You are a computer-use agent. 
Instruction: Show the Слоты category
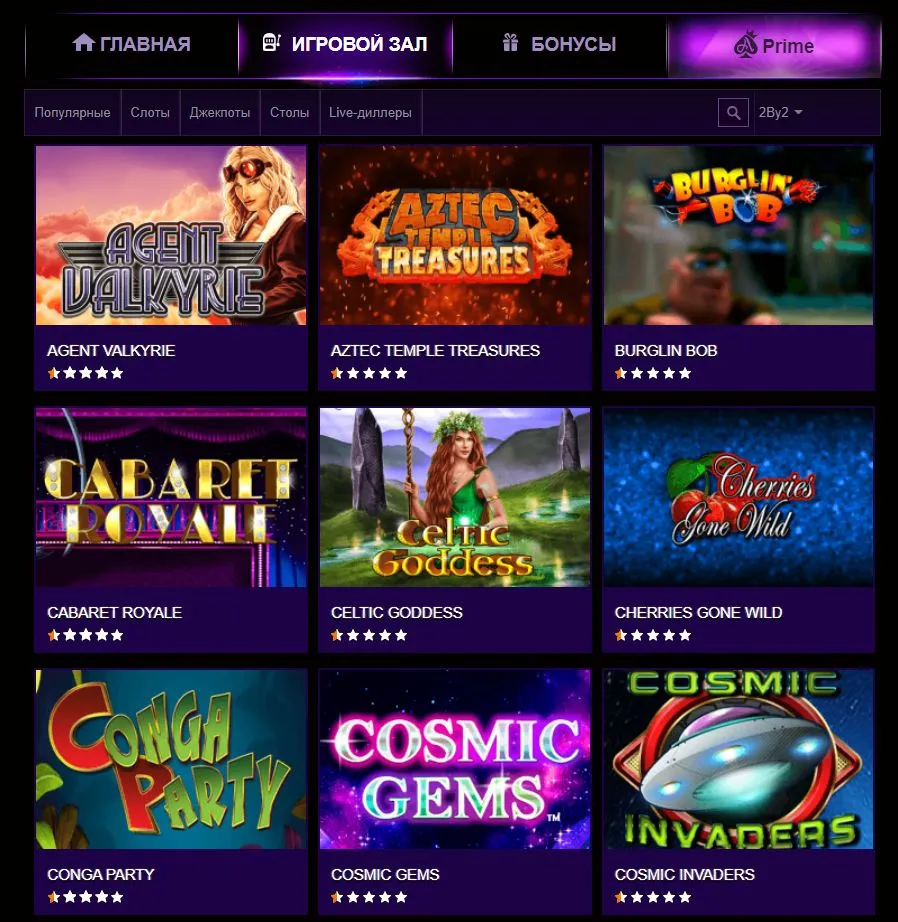[x=150, y=113]
